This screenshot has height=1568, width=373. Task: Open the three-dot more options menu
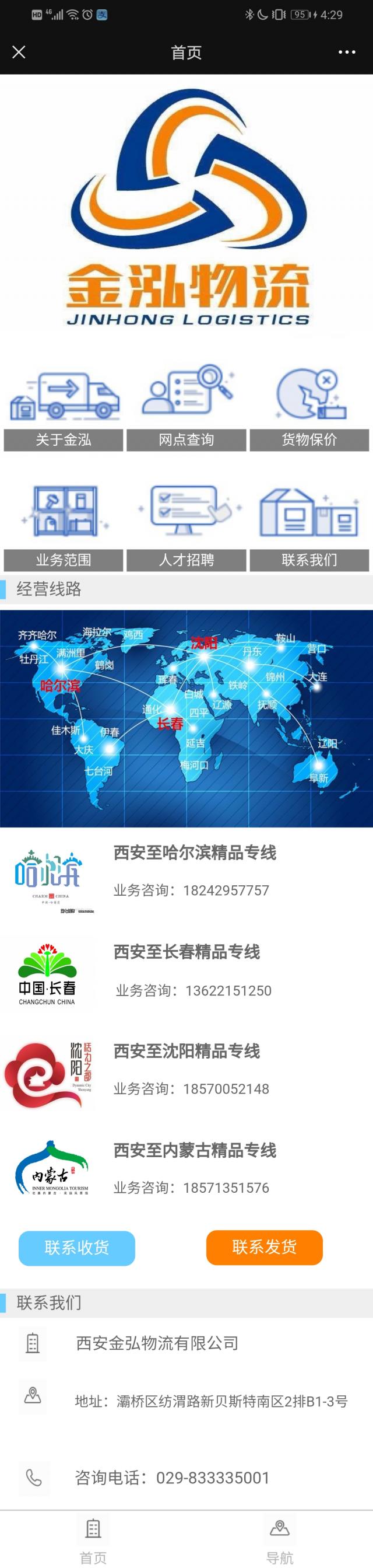pos(347,53)
